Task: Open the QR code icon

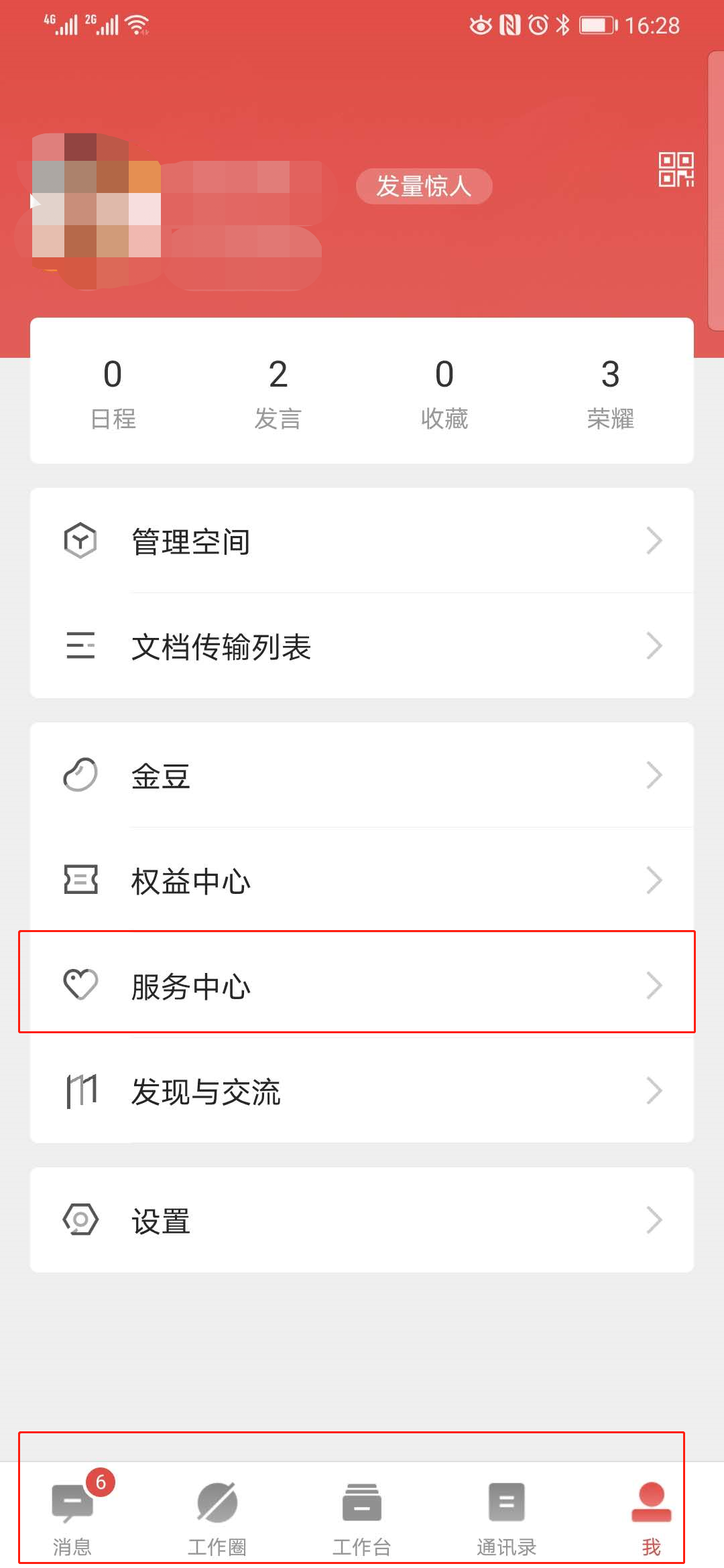Action: click(676, 170)
